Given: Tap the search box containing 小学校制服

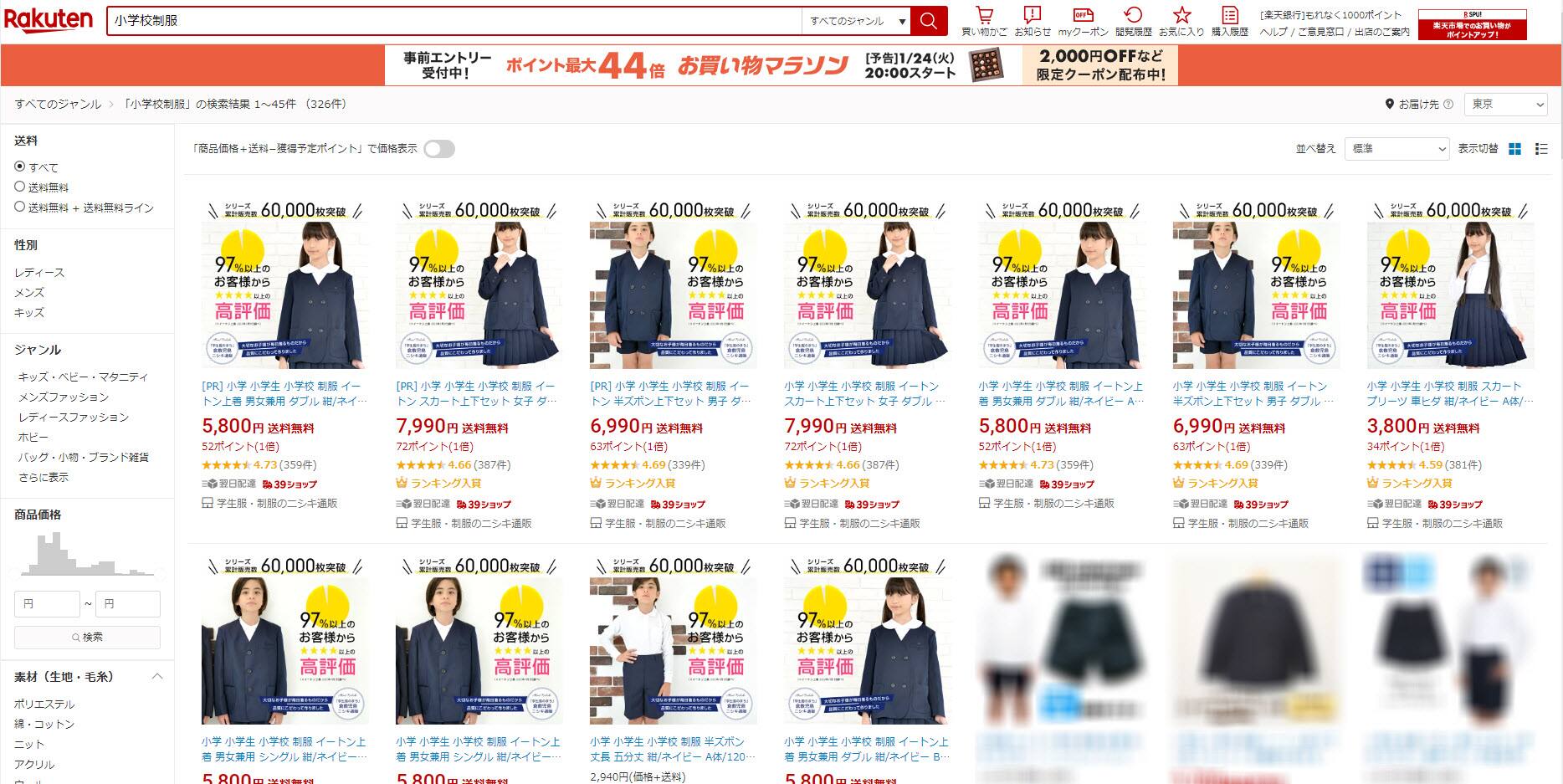Looking at the screenshot, I should click(452, 21).
